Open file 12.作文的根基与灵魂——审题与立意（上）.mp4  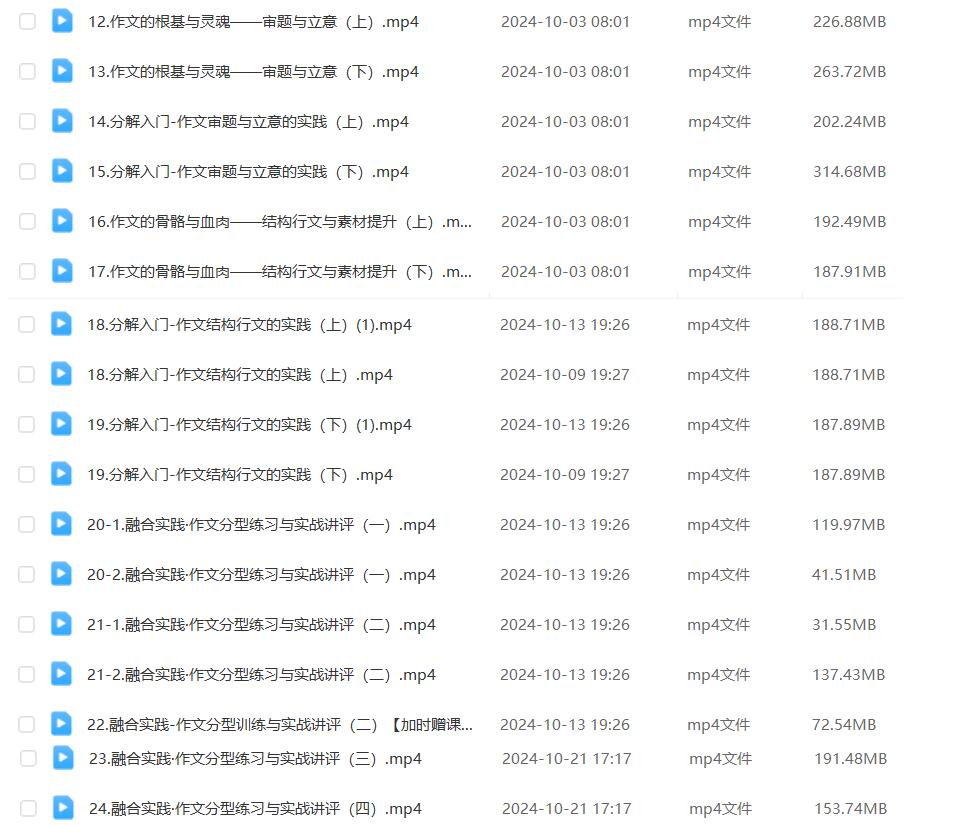[x=253, y=21]
